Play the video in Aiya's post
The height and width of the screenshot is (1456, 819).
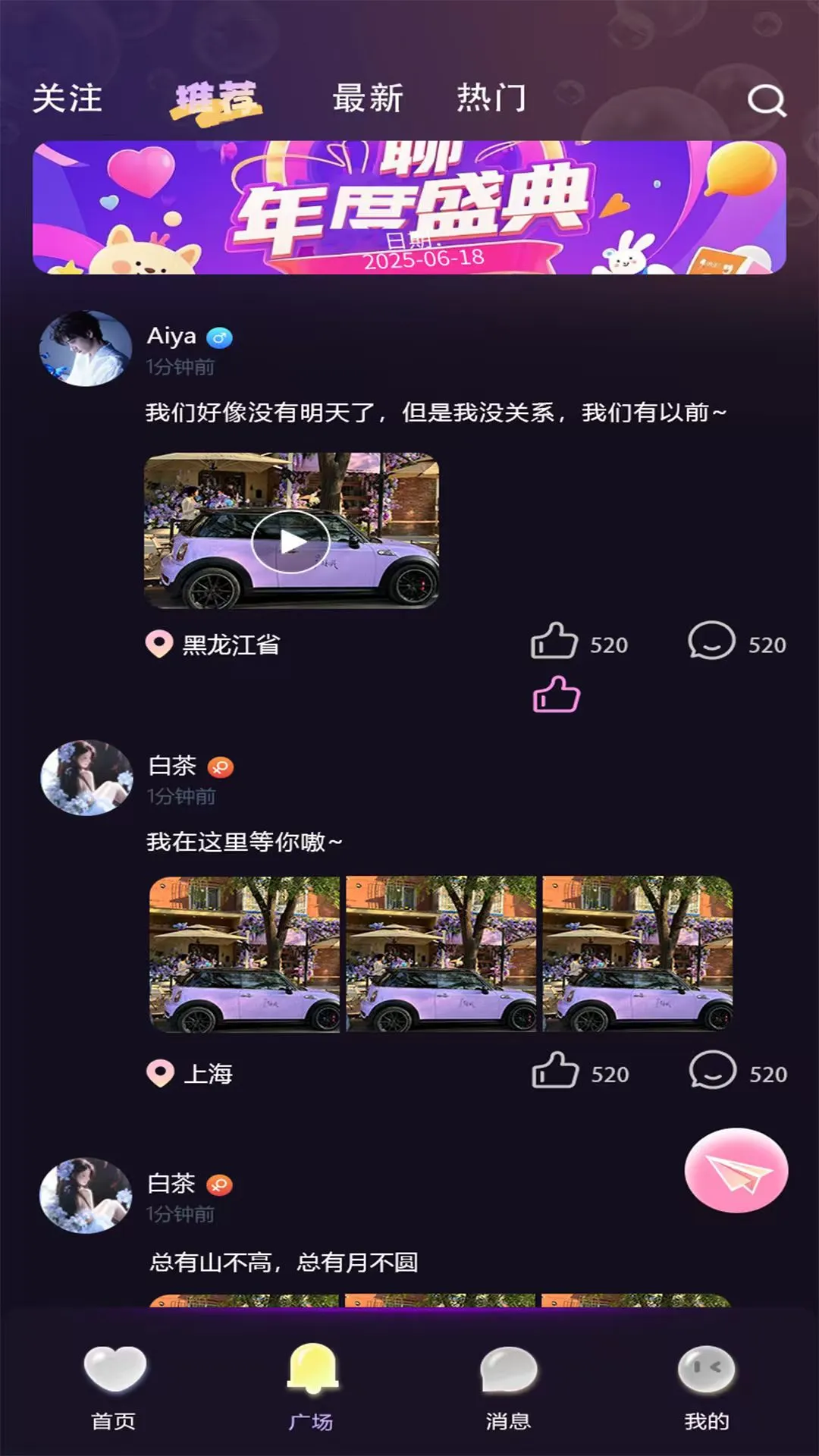(290, 541)
